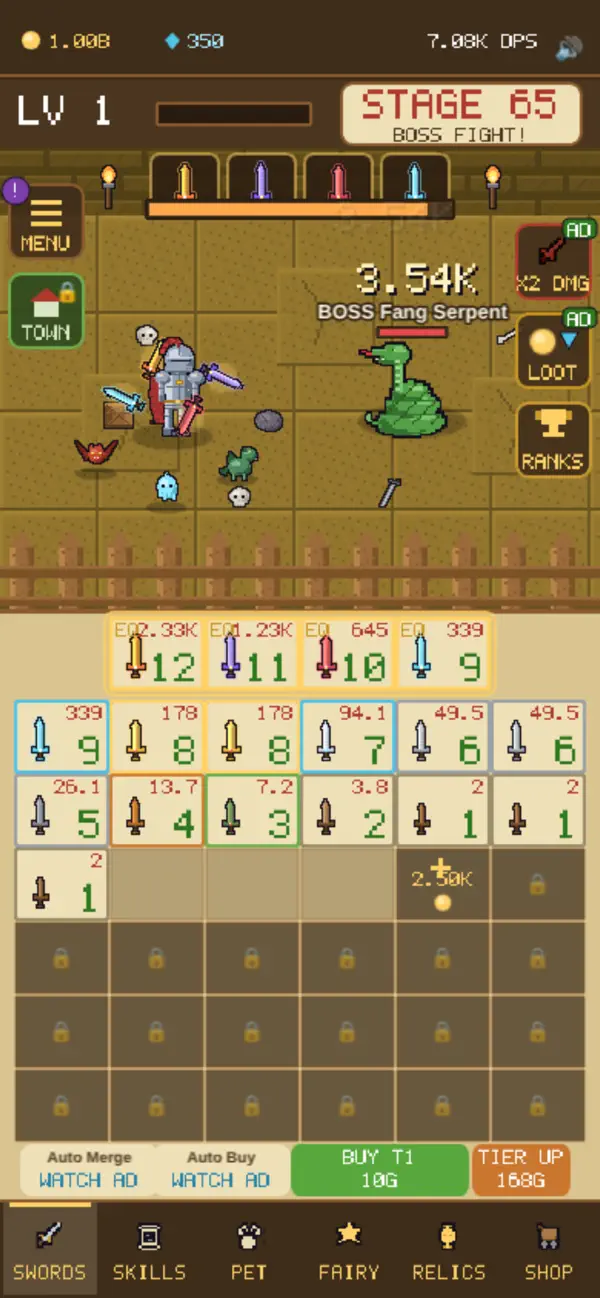Unlock the grid slot costing 2.50K
Viewport: 600px width, 1298px height.
click(x=442, y=884)
